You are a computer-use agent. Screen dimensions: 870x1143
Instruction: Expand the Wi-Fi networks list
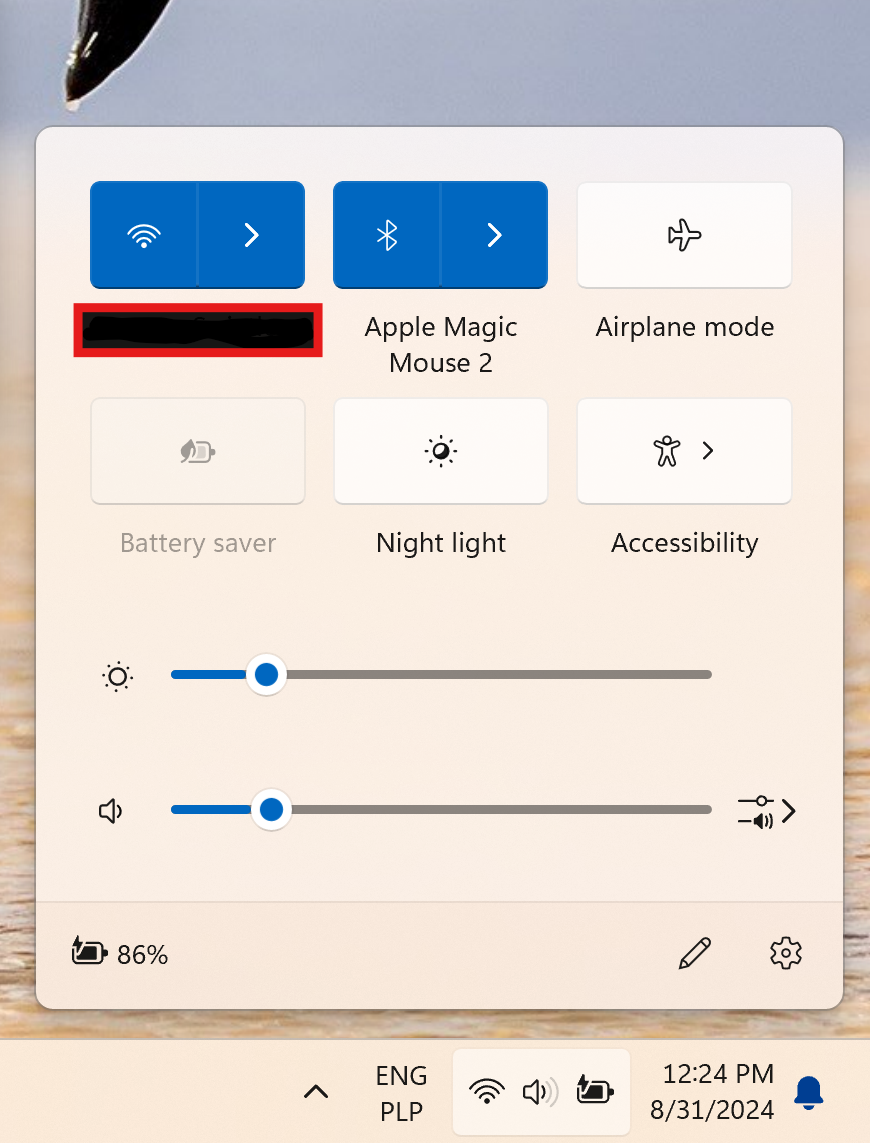251,235
